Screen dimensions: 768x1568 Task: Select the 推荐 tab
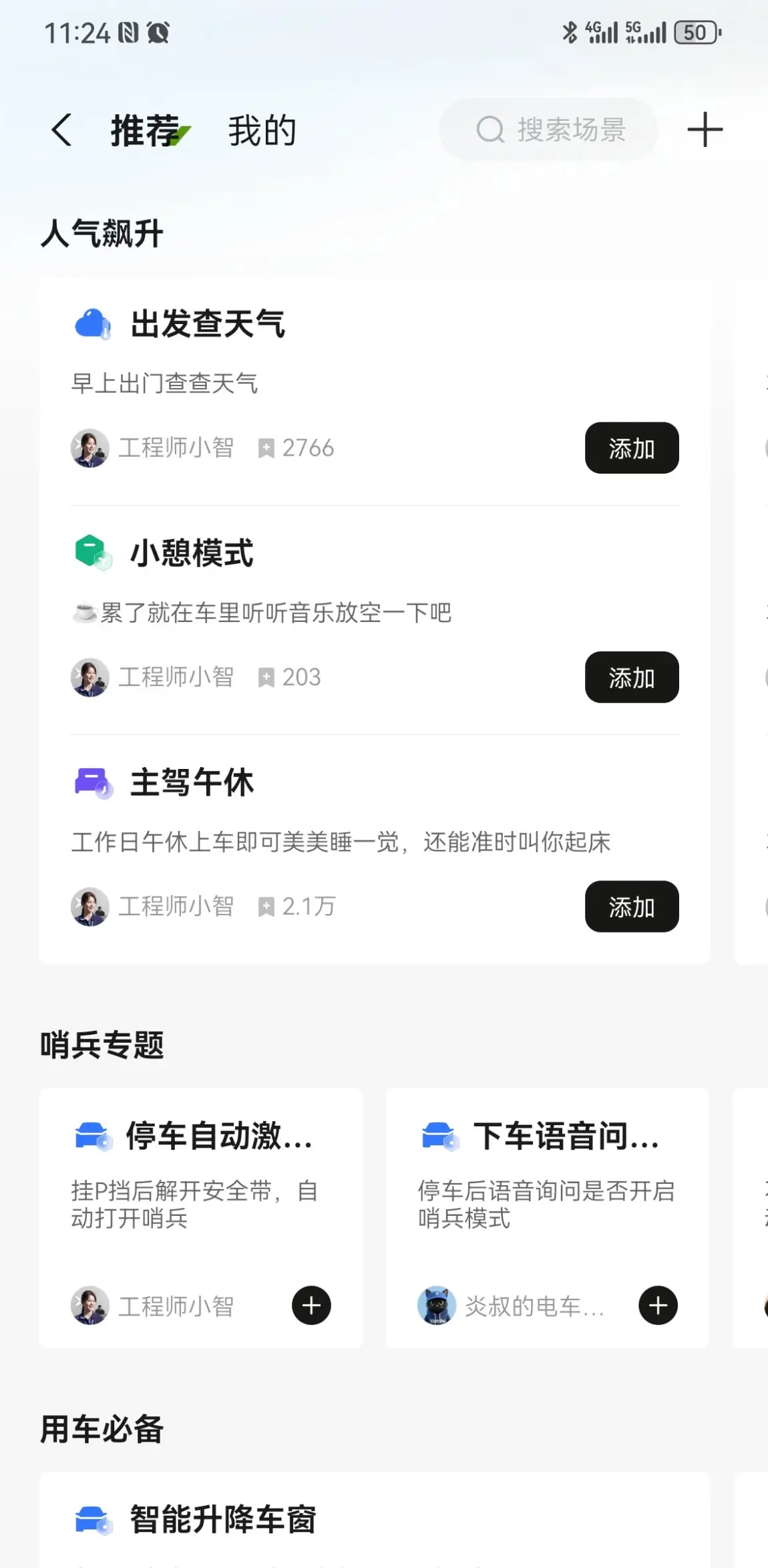click(x=146, y=130)
